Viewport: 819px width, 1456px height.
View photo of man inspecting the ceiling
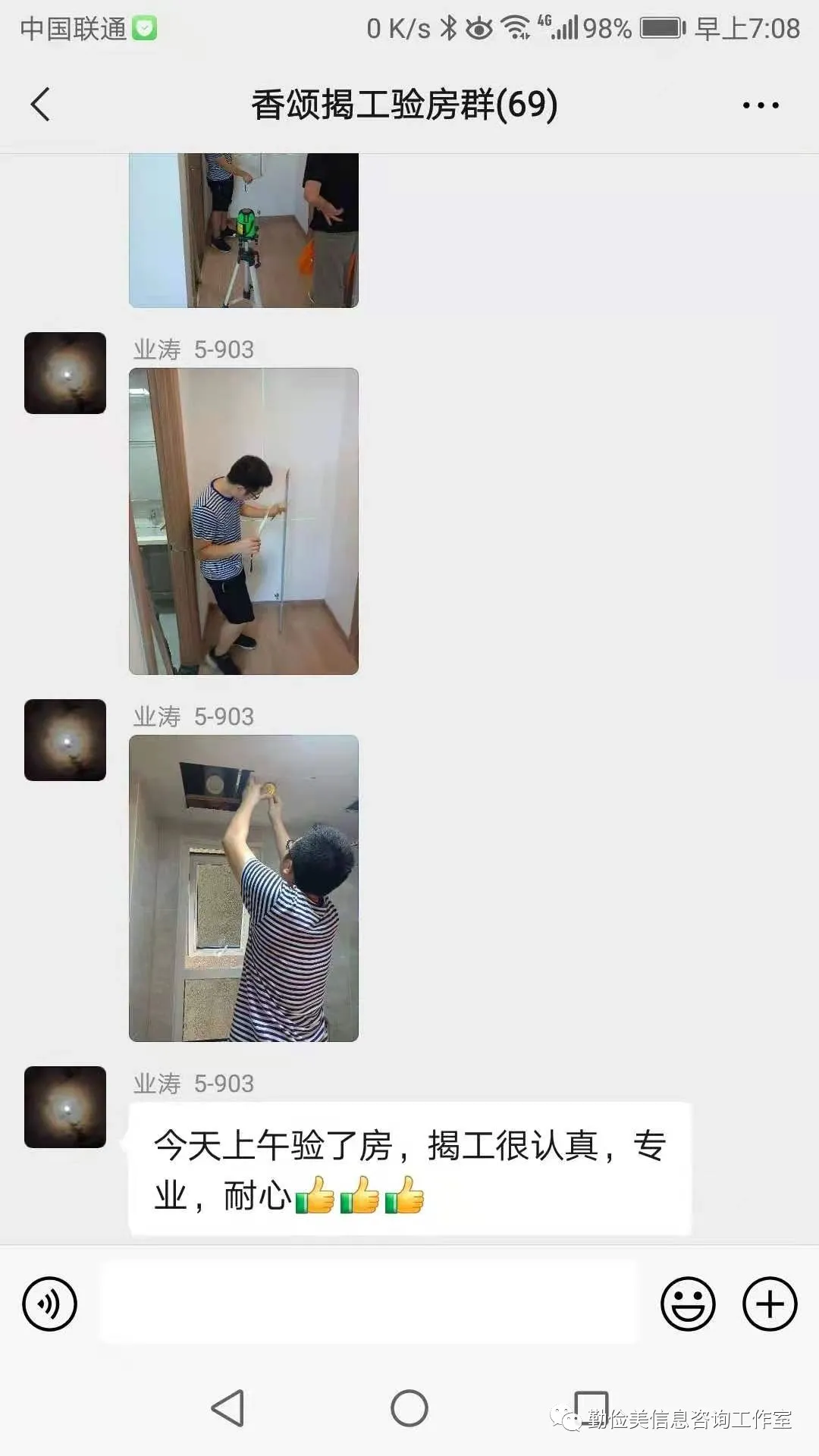click(243, 888)
